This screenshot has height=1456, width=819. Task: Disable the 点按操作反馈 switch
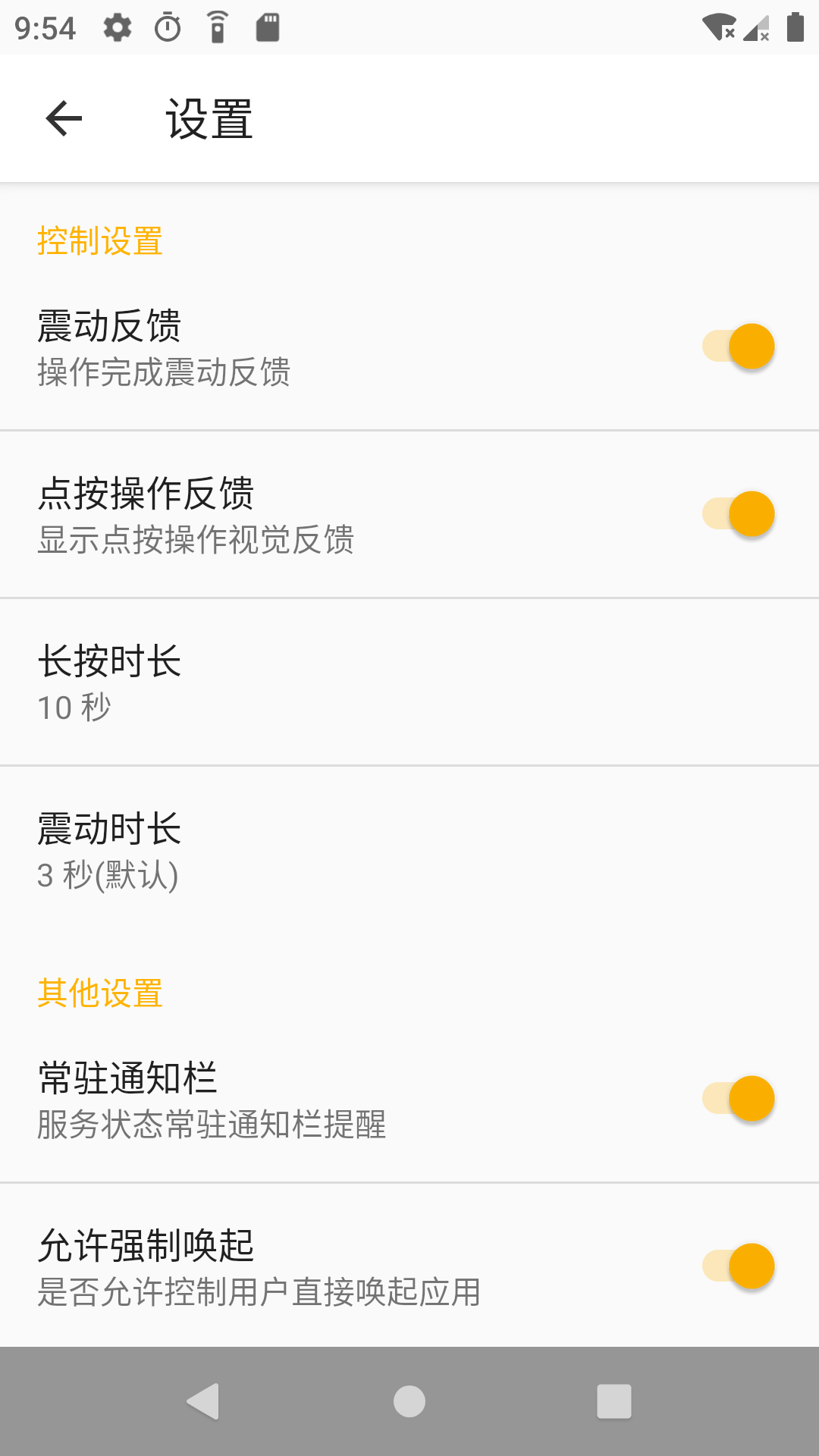click(x=739, y=514)
